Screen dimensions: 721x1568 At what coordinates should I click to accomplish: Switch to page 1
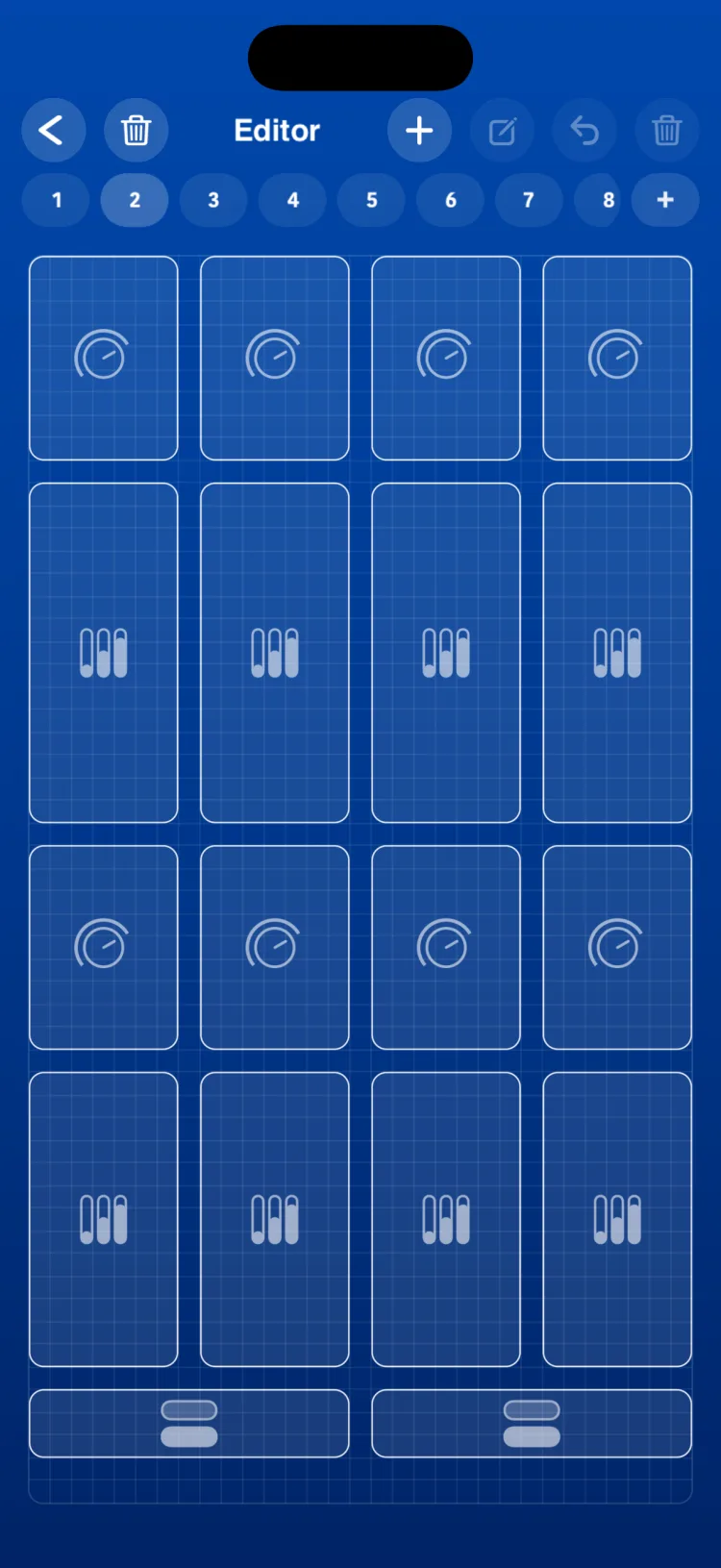(x=56, y=200)
